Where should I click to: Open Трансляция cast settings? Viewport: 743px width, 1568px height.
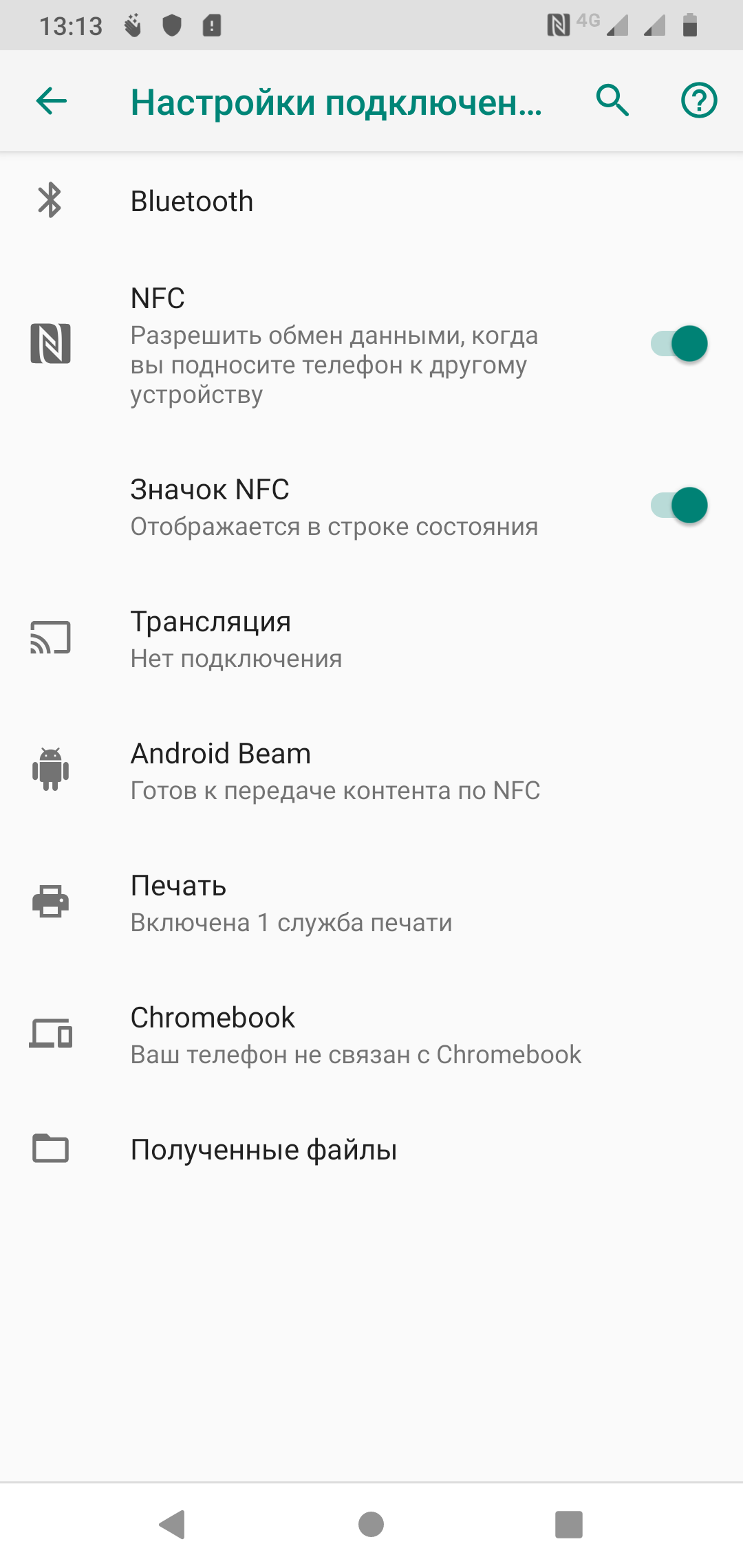(x=371, y=638)
